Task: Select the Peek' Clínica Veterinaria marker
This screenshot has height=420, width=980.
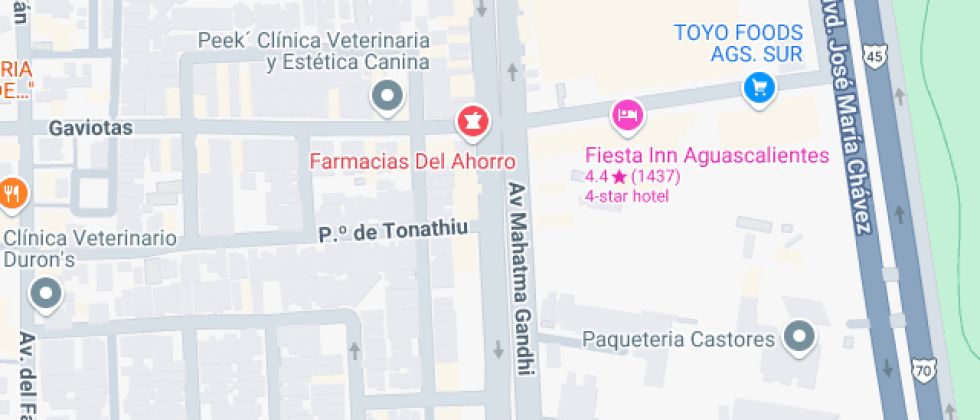Action: coord(387,97)
